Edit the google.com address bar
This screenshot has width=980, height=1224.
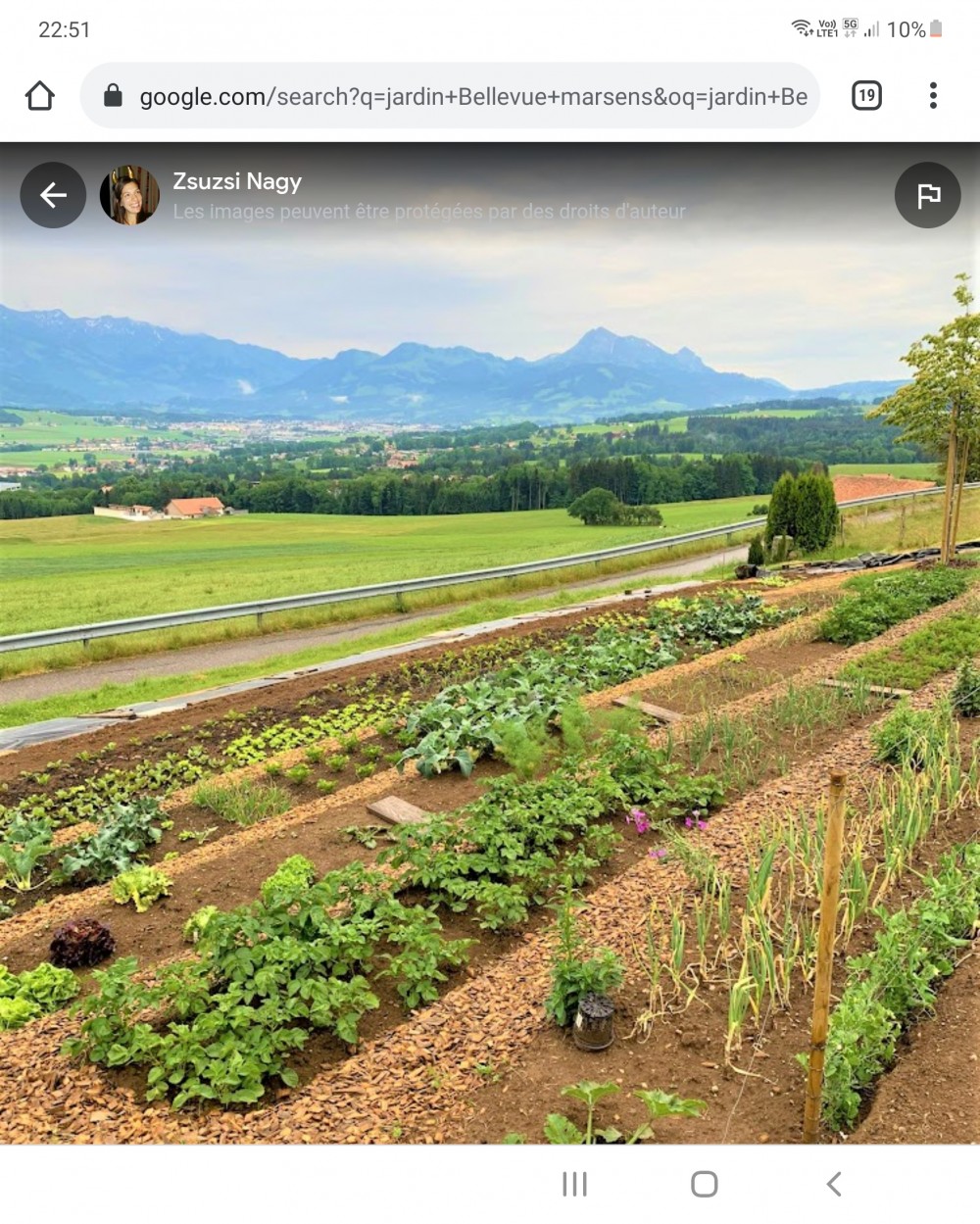pos(473,96)
